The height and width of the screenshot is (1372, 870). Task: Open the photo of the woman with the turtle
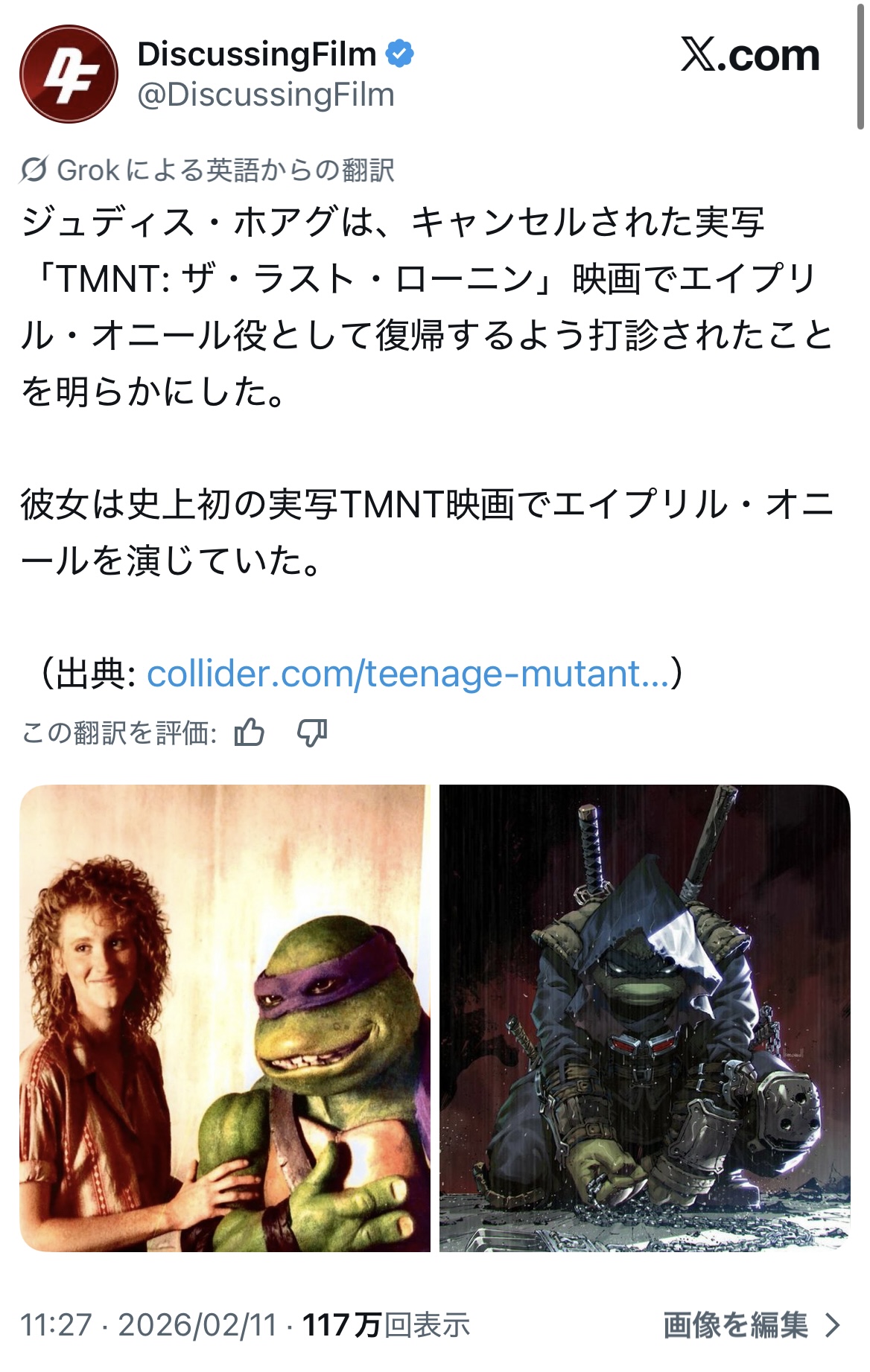[225, 1018]
